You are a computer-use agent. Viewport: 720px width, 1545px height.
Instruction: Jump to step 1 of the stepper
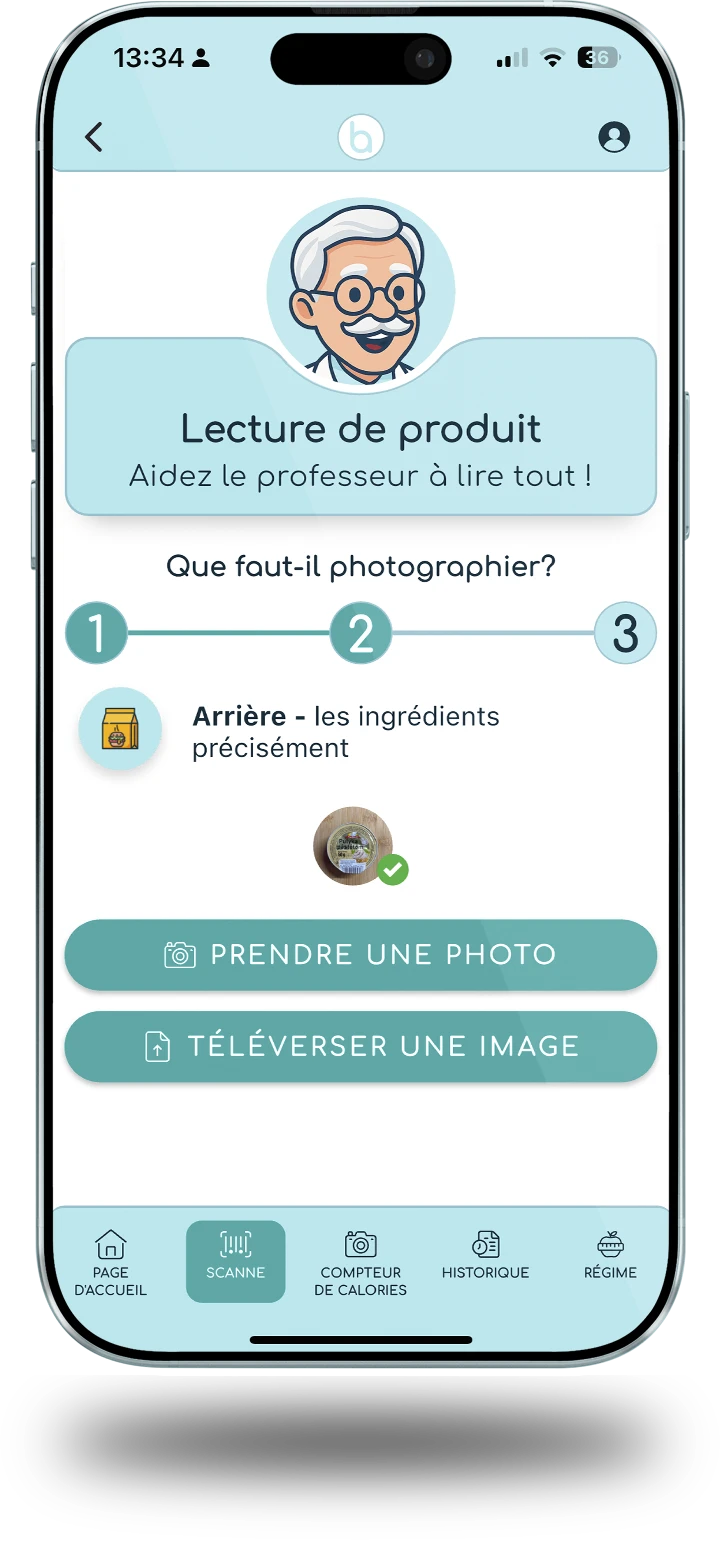coord(97,633)
